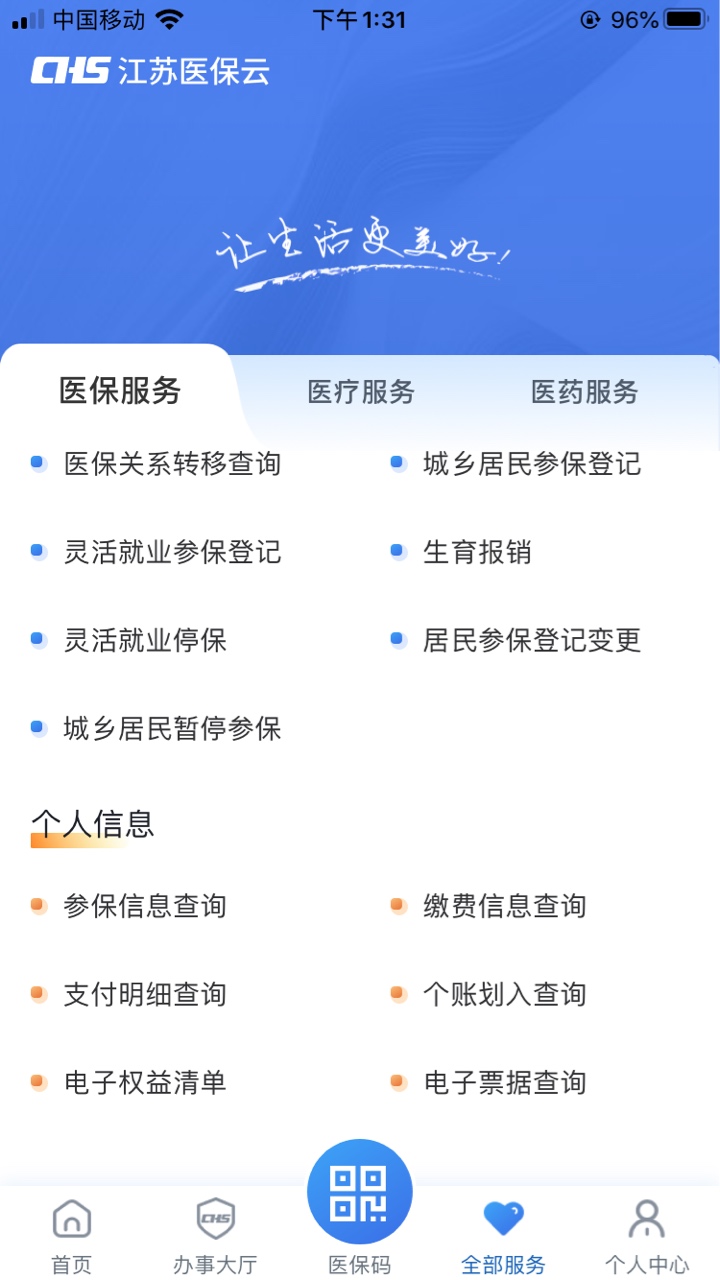The height and width of the screenshot is (1280, 720).
Task: Select 生育报销 service
Action: 477,552
